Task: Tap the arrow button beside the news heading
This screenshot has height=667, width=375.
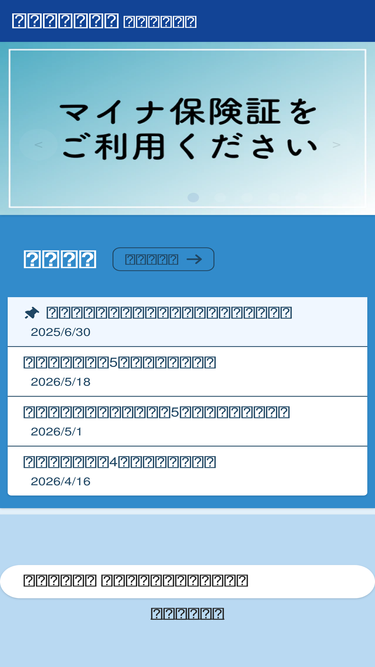Action: 163,259
